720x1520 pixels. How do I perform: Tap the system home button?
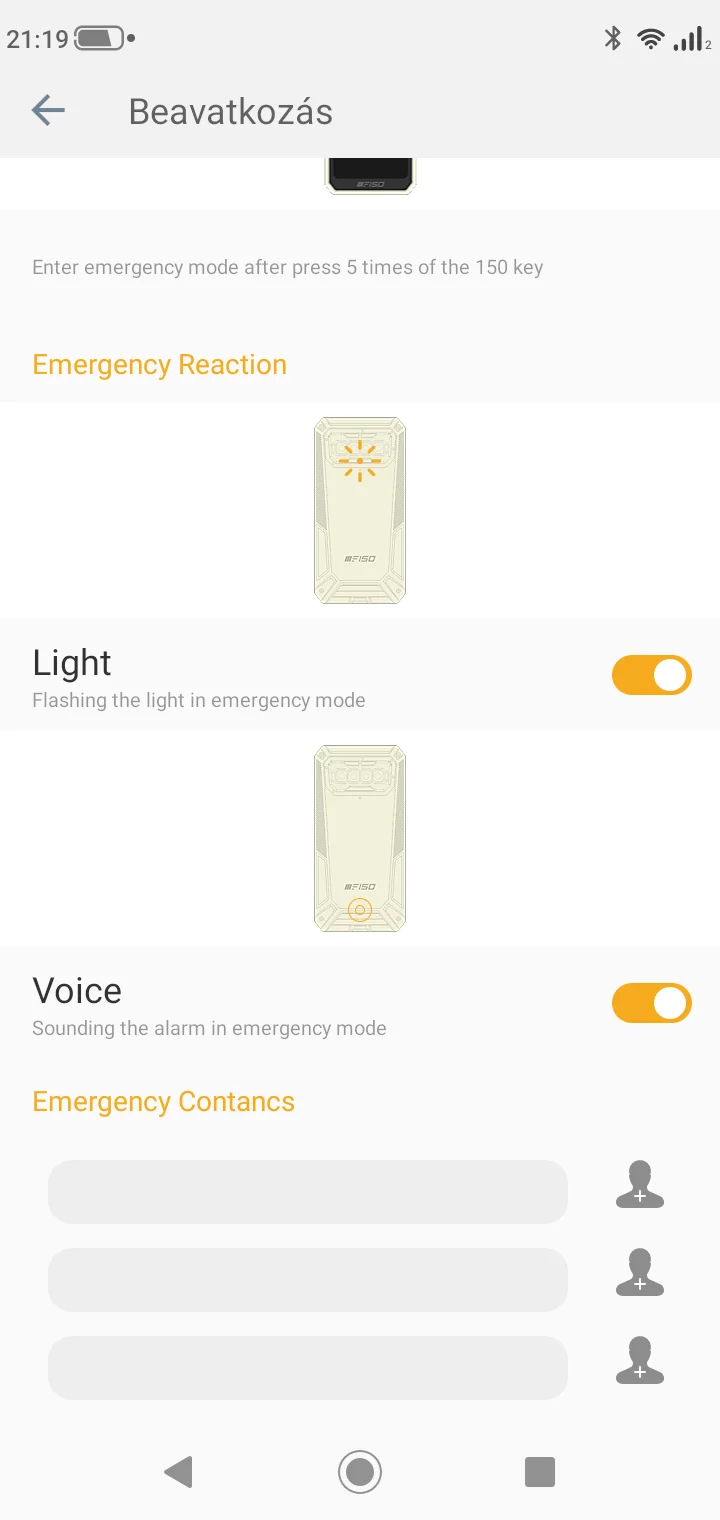coord(360,1471)
